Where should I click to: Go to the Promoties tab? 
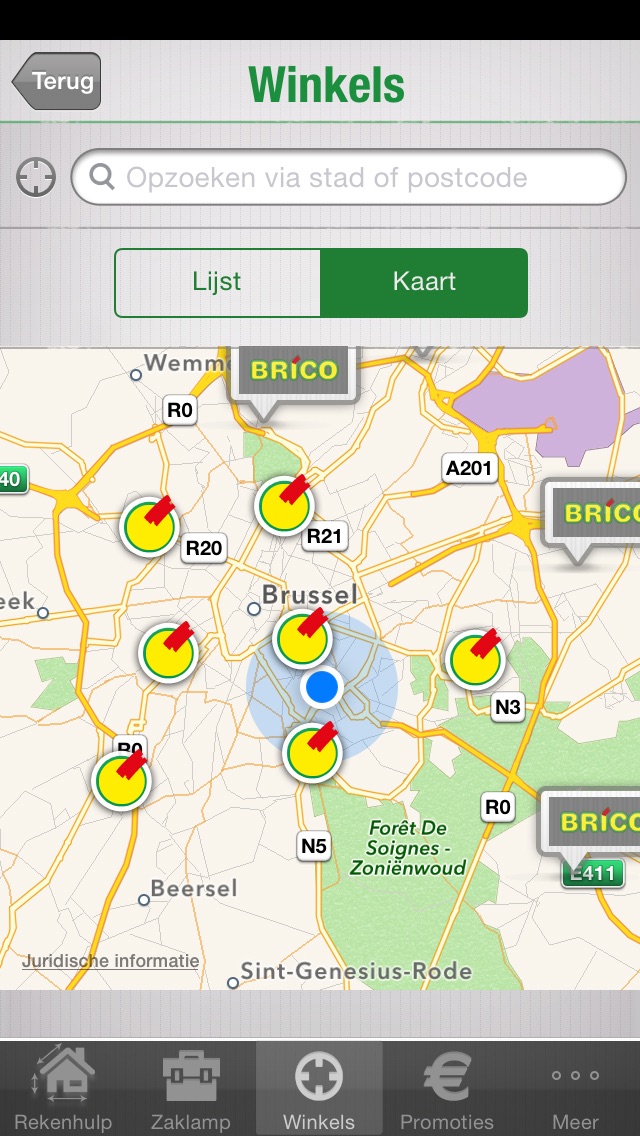click(x=447, y=1089)
